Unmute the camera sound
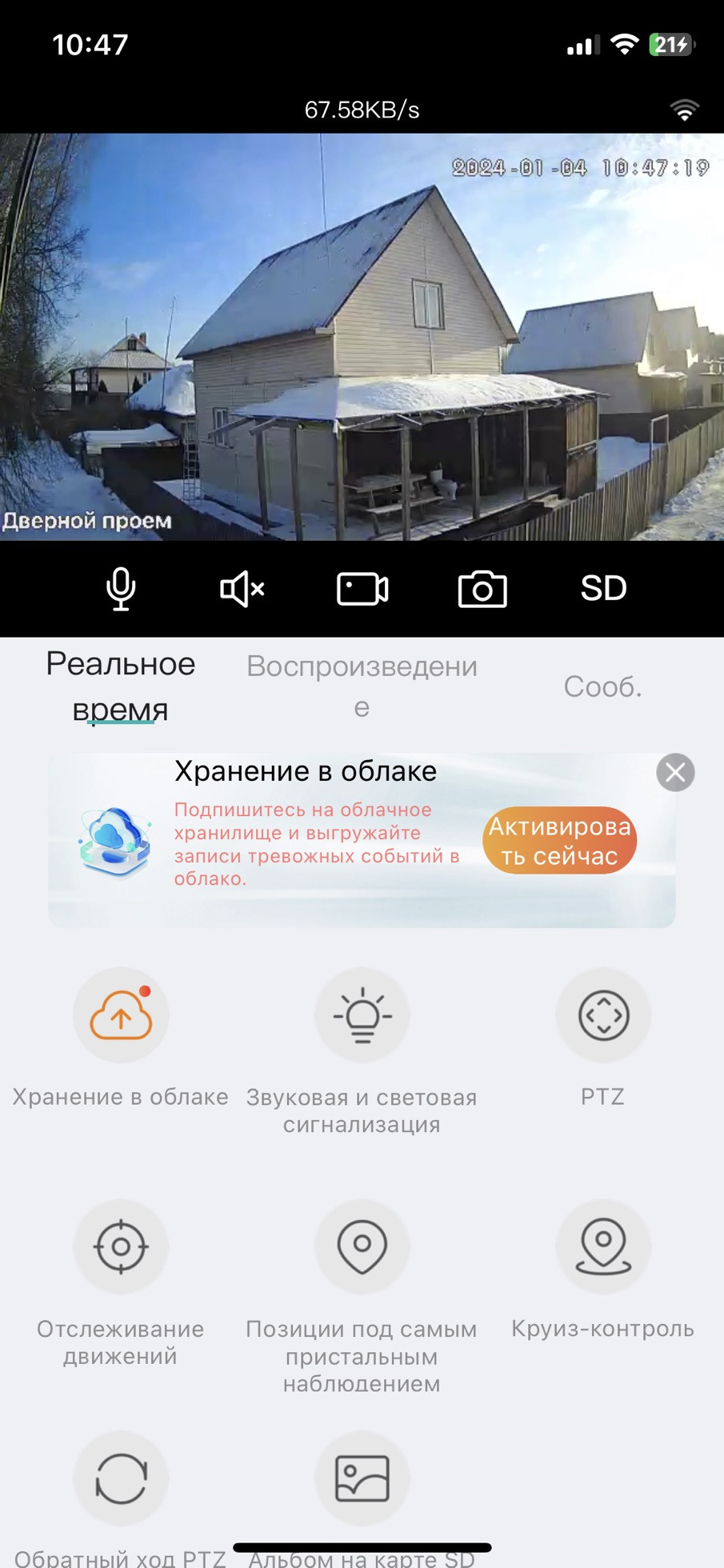Viewport: 724px width, 1568px height. point(242,590)
